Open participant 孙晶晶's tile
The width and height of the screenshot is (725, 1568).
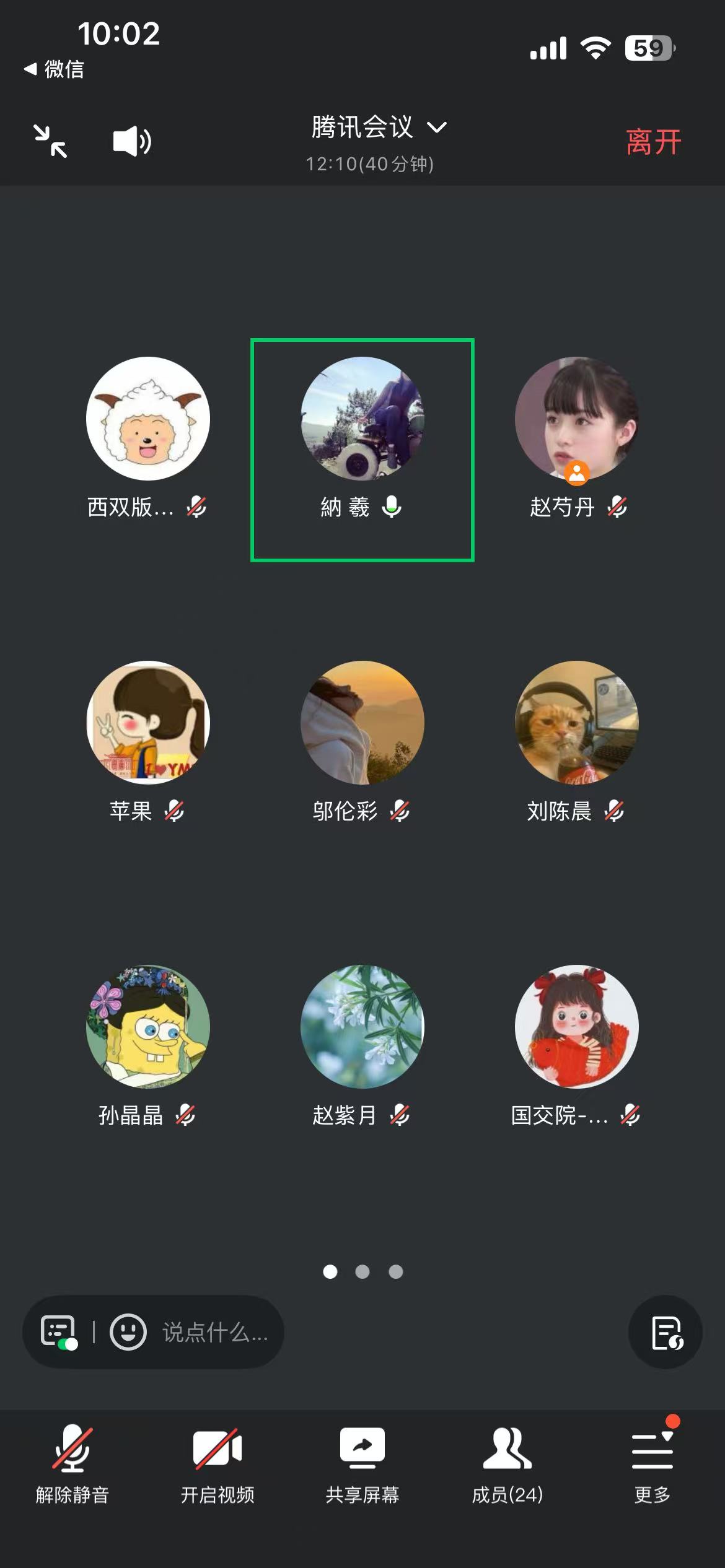[x=147, y=1027]
